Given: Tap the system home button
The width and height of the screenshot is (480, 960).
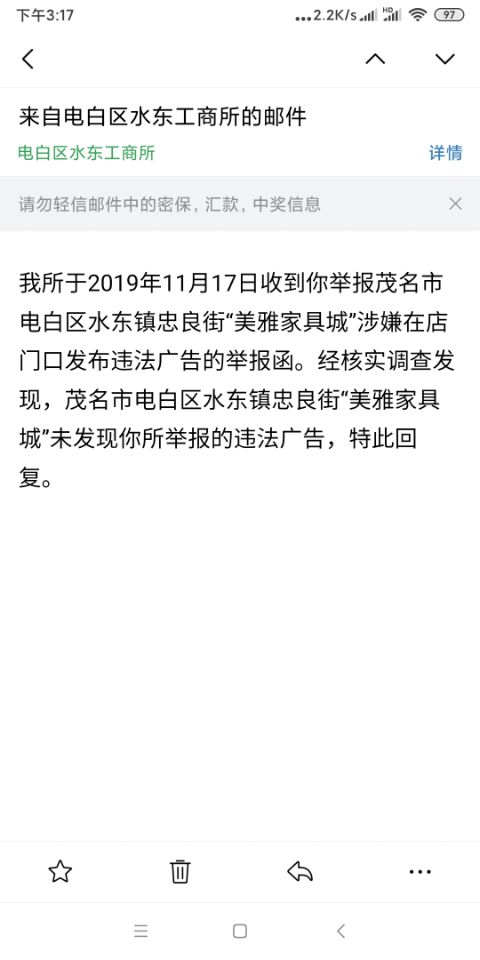Looking at the screenshot, I should [x=240, y=931].
